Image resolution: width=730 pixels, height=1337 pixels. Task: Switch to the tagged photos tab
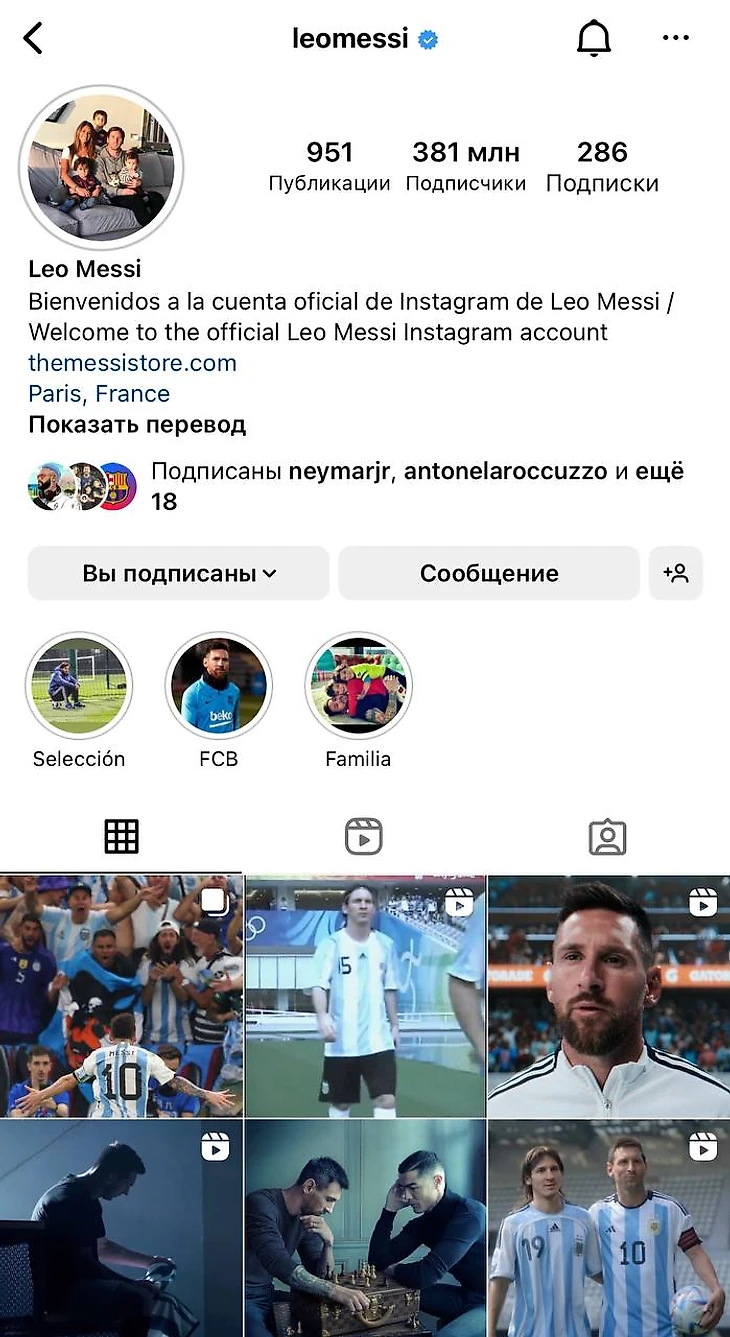607,836
